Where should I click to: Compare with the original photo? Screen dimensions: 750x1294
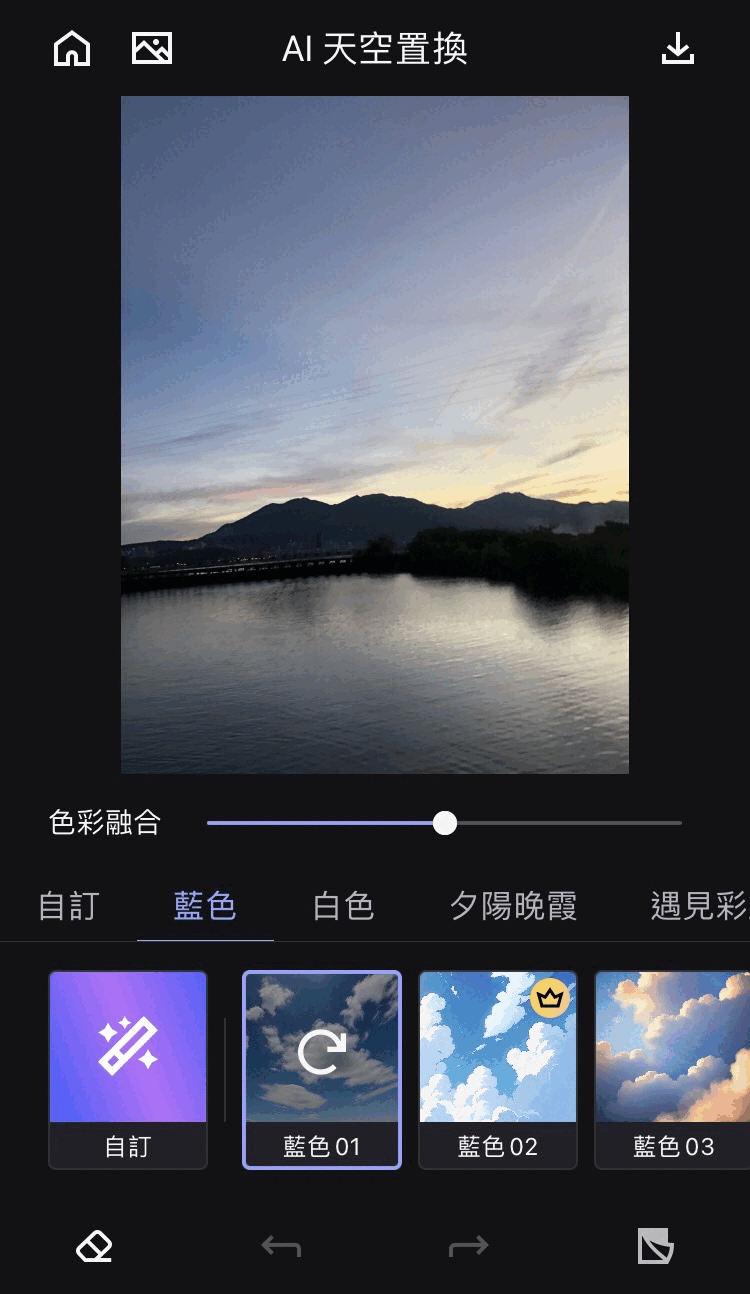pos(656,1246)
